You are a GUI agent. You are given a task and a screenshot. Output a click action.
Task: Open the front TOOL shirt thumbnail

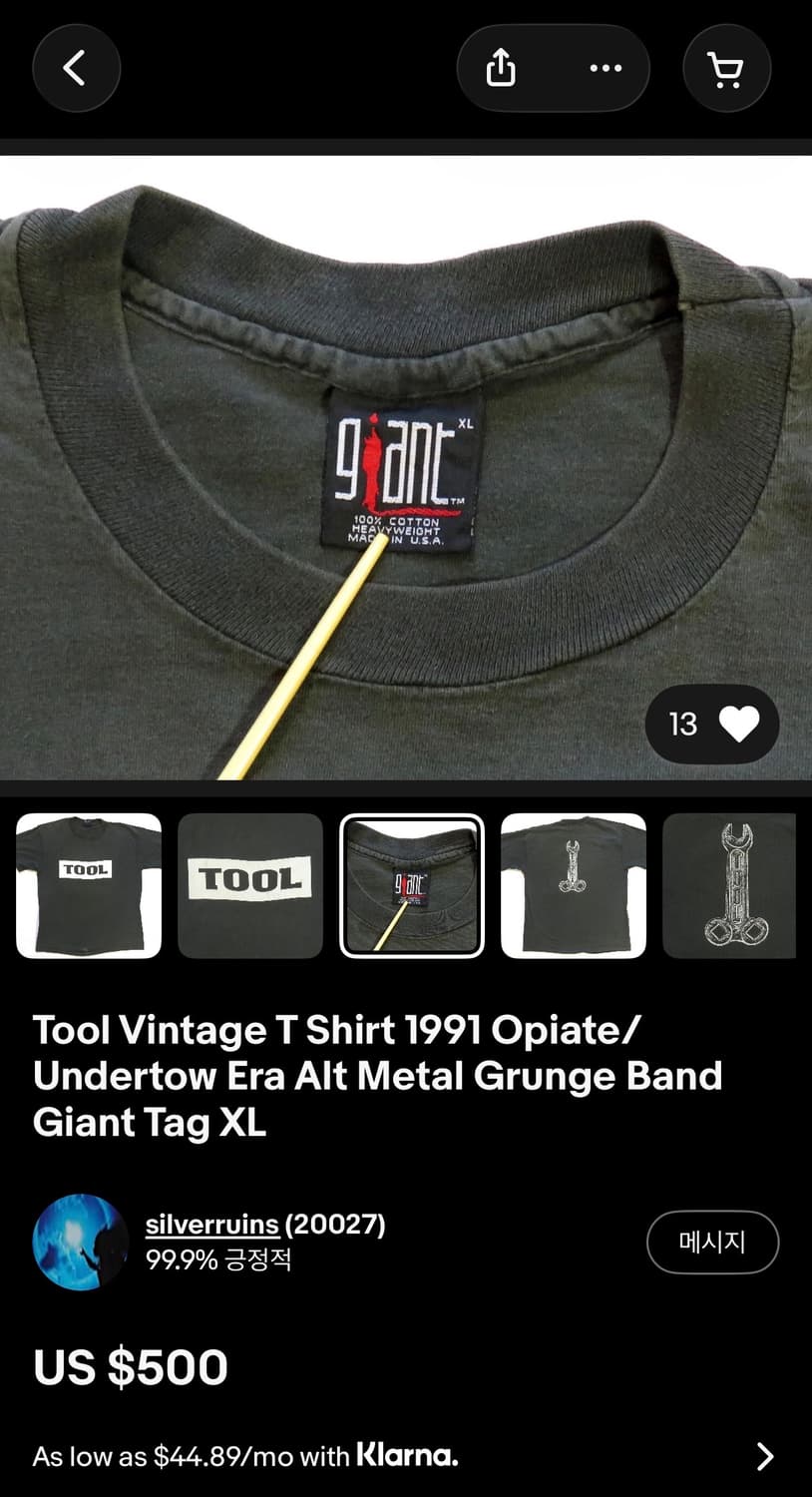pos(88,886)
